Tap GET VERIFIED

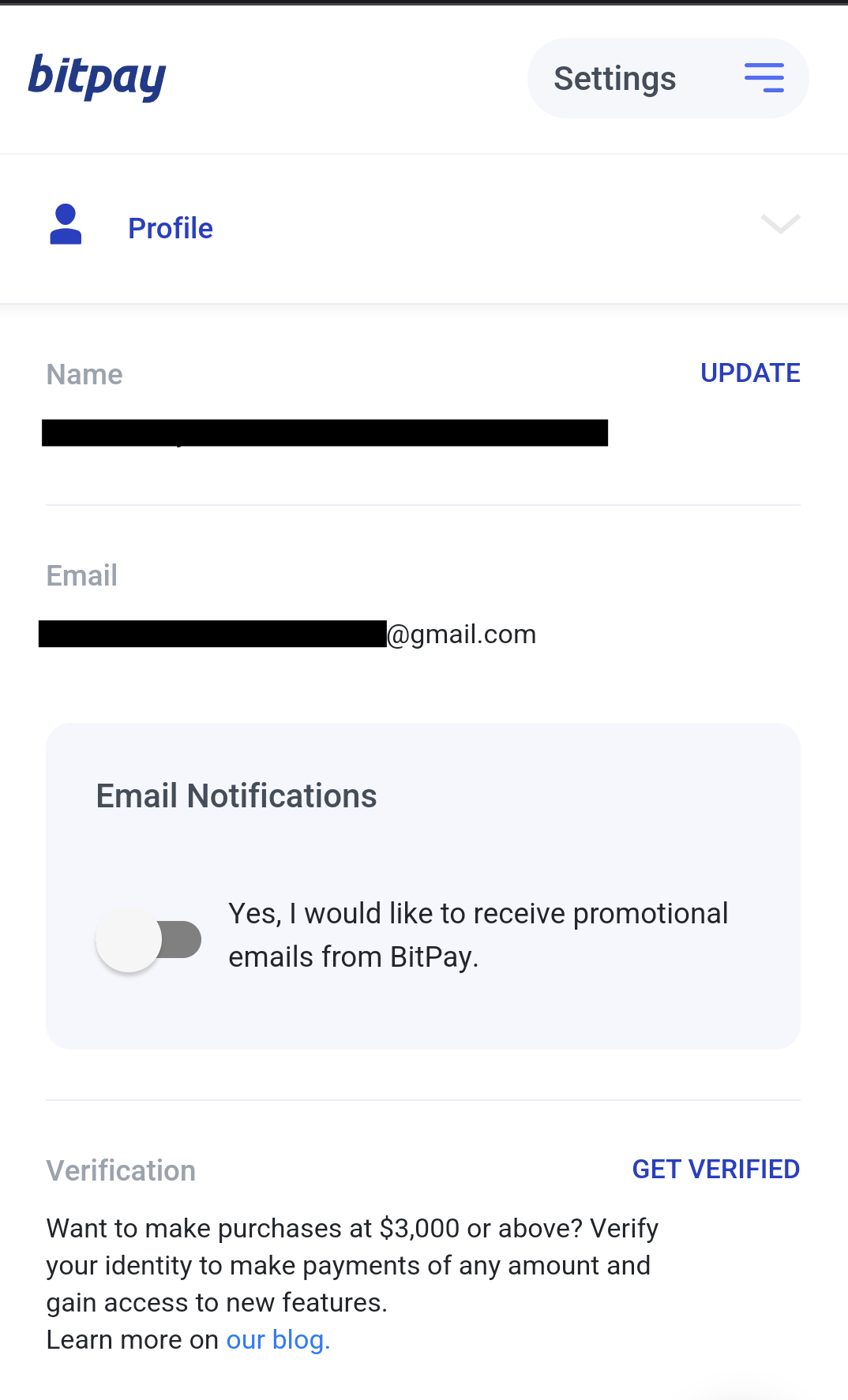click(x=715, y=1169)
